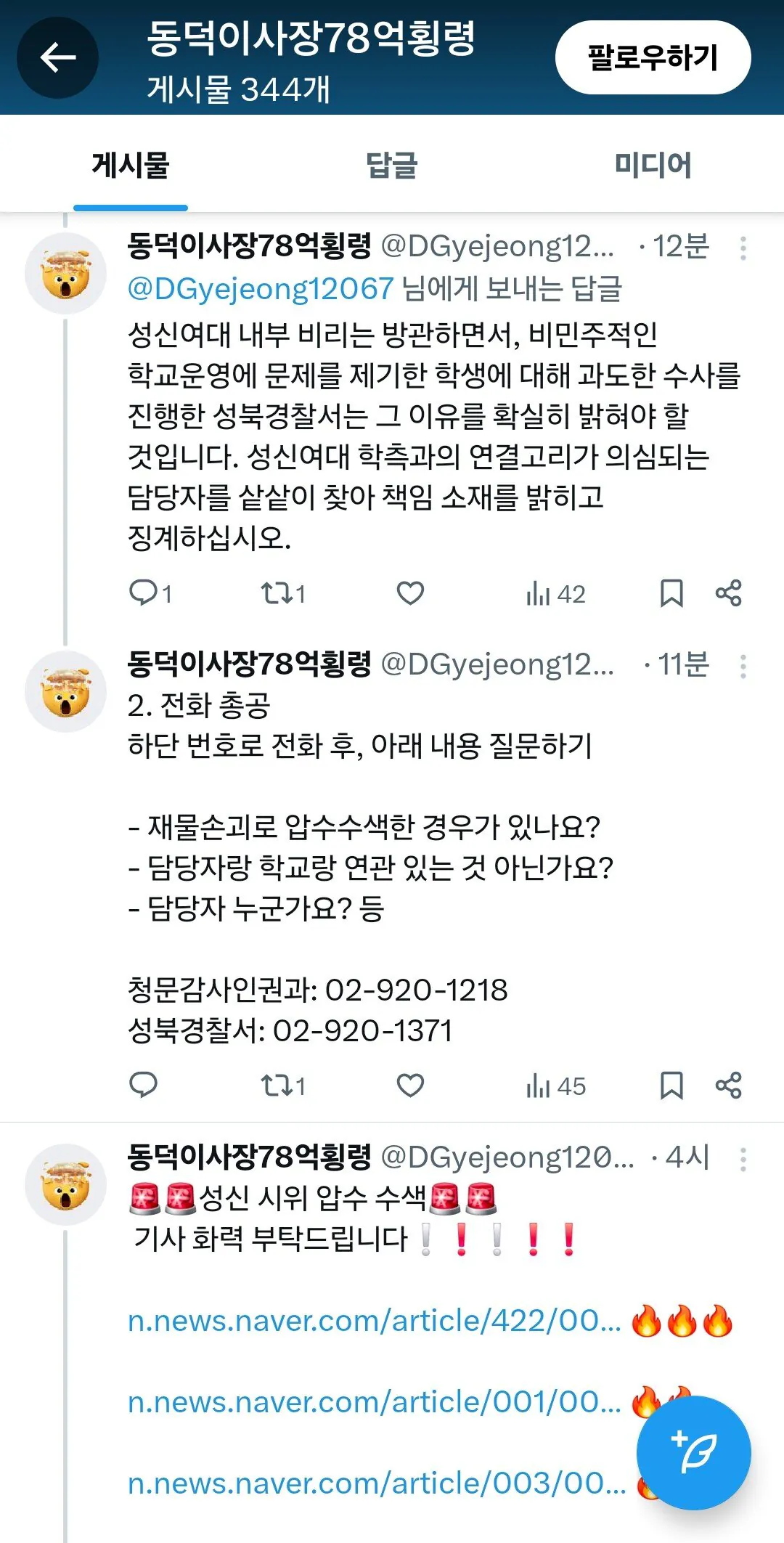Open the 게시물 tab
Screen dimensions: 784x1543
131,165
